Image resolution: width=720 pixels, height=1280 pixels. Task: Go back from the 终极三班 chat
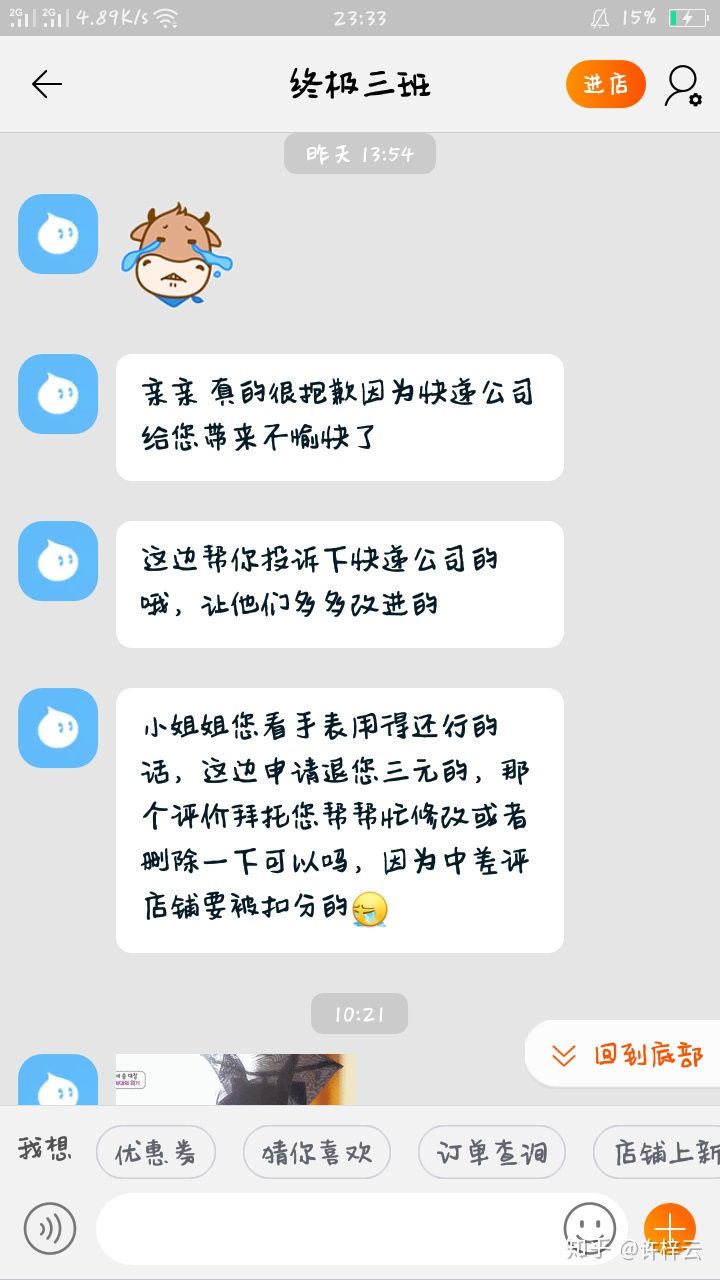(x=46, y=85)
